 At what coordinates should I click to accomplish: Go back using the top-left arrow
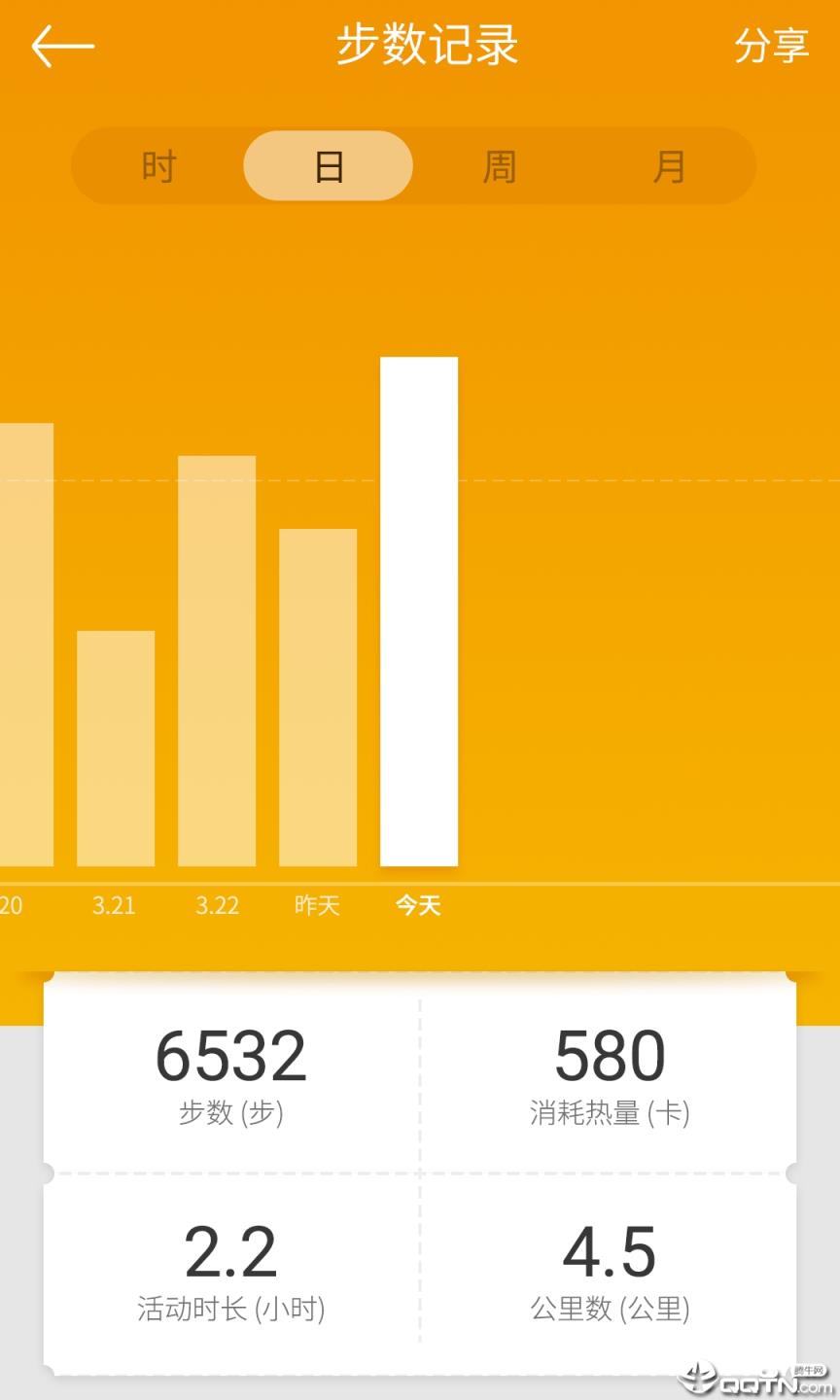click(x=62, y=46)
